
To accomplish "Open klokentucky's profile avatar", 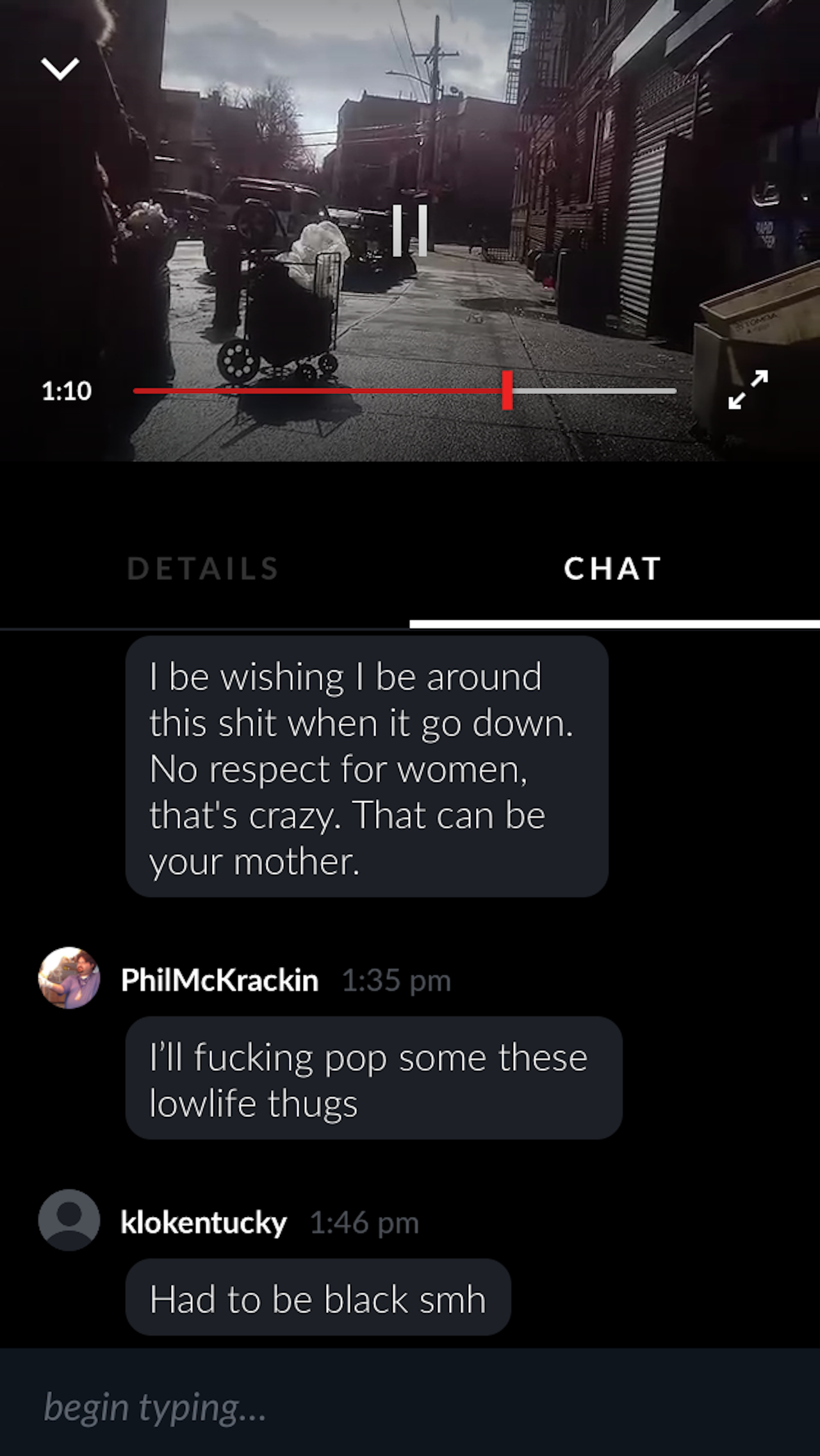I will [x=69, y=1220].
